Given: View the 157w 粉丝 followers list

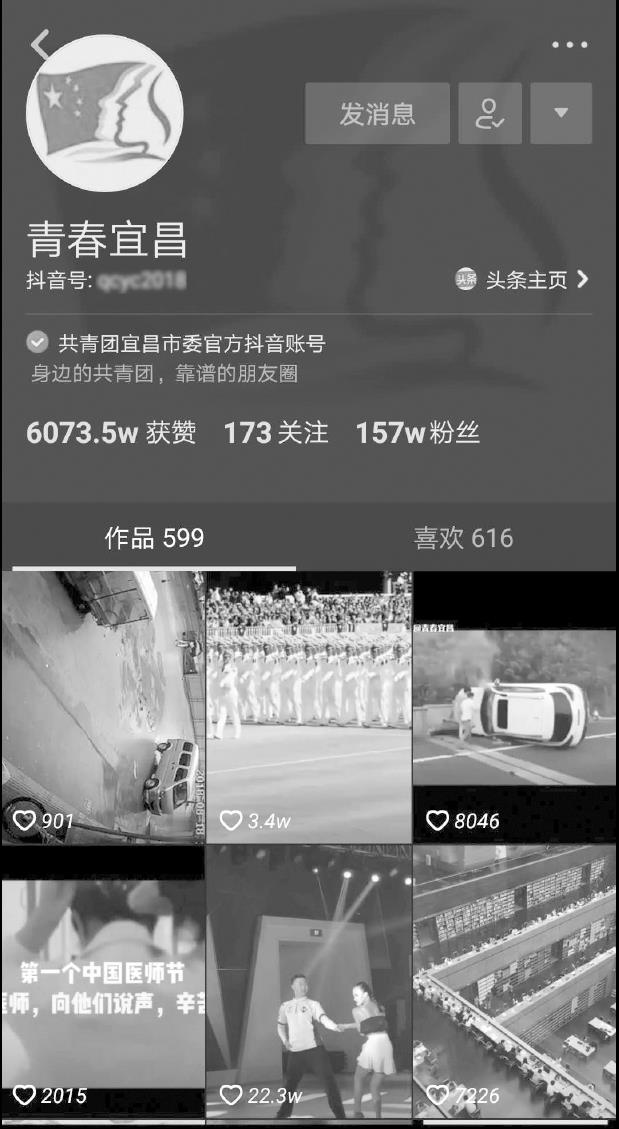Looking at the screenshot, I should coord(417,433).
